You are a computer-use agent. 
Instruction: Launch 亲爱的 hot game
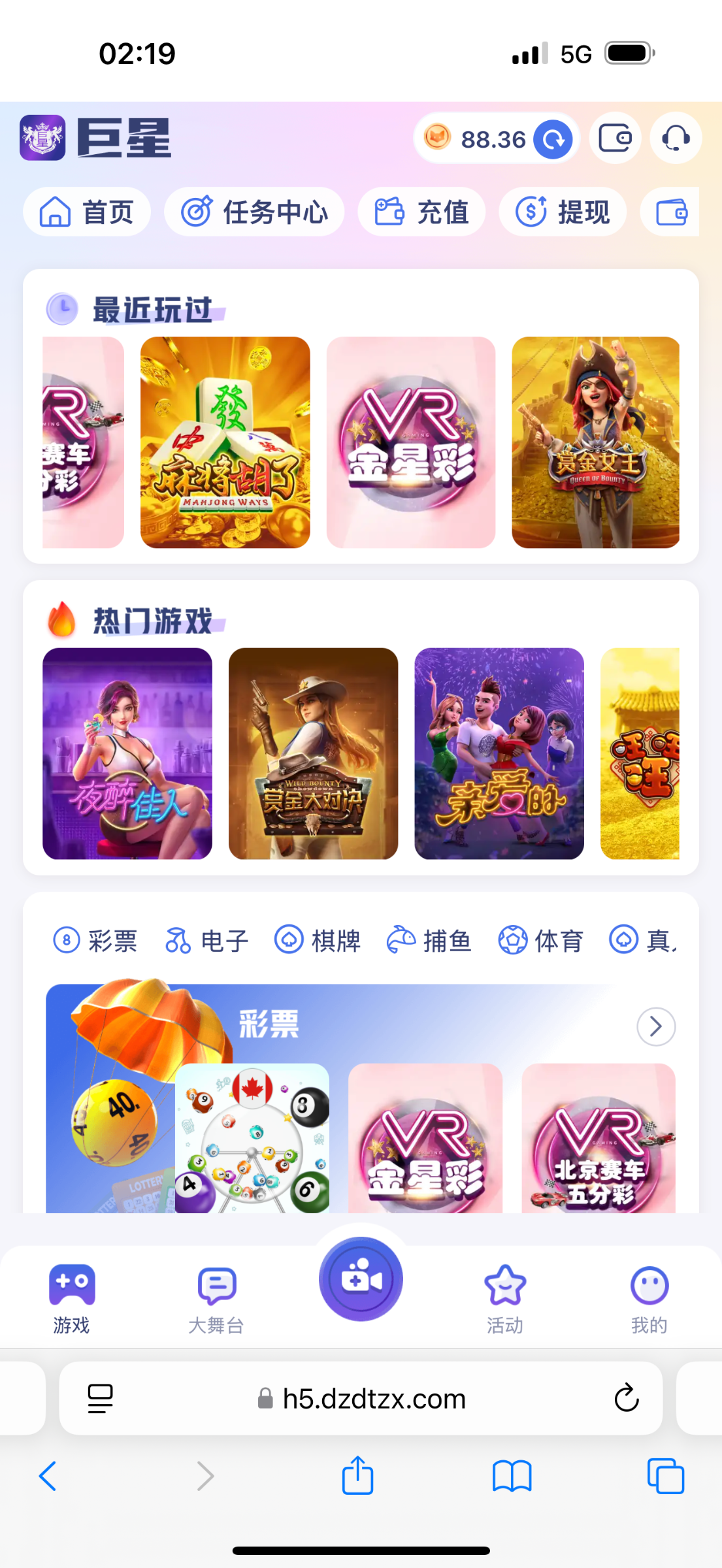pyautogui.click(x=499, y=753)
